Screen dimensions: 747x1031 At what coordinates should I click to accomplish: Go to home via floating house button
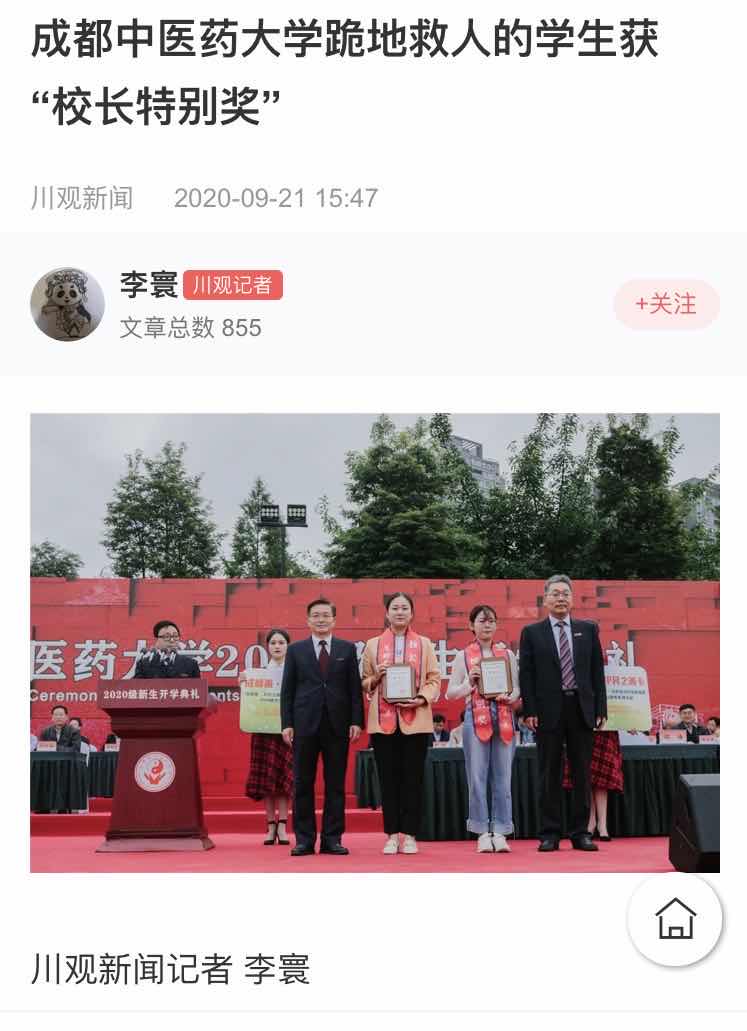click(675, 918)
